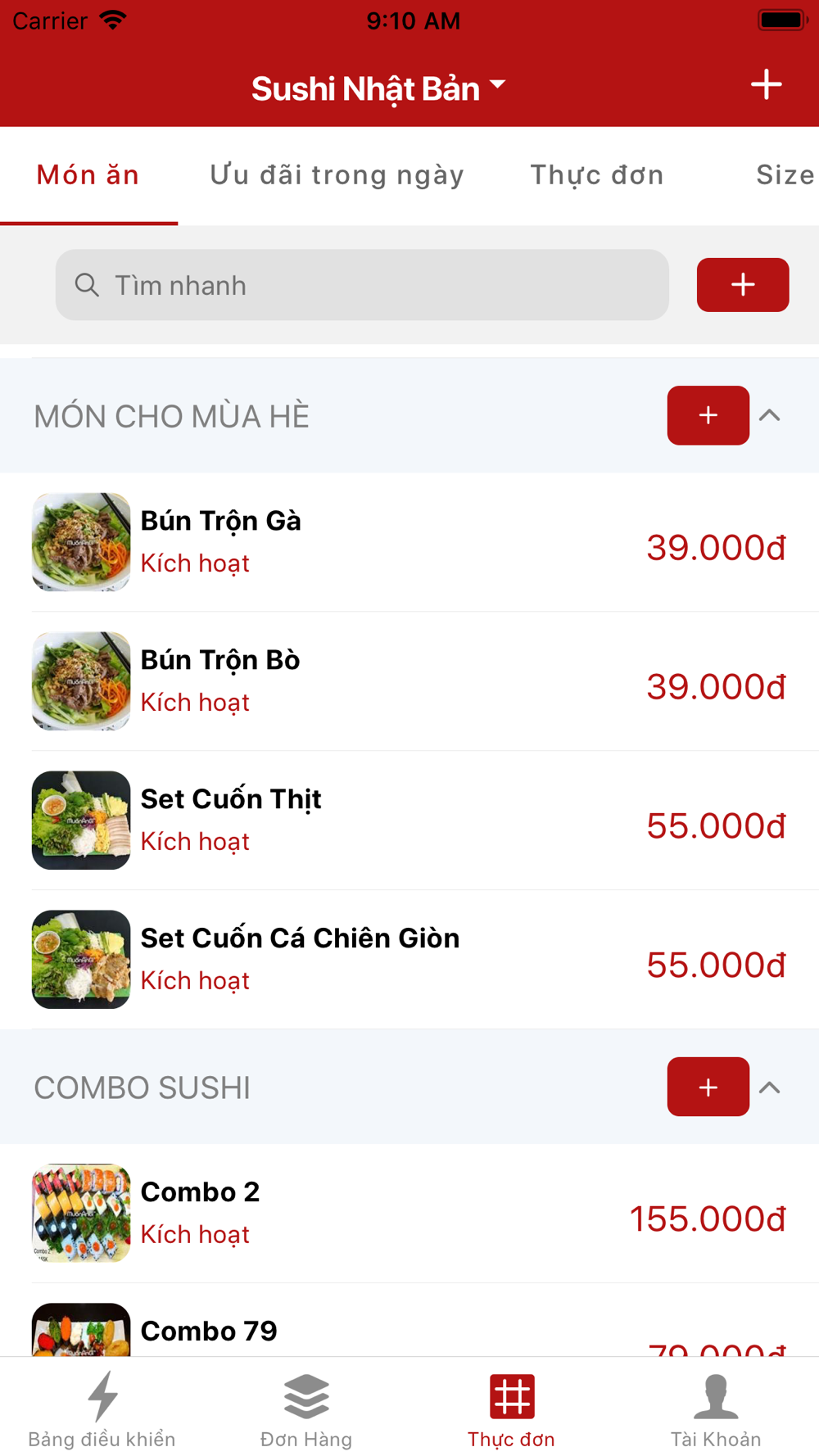
Task: Switch to the top Thực đơn tab
Action: tap(596, 175)
